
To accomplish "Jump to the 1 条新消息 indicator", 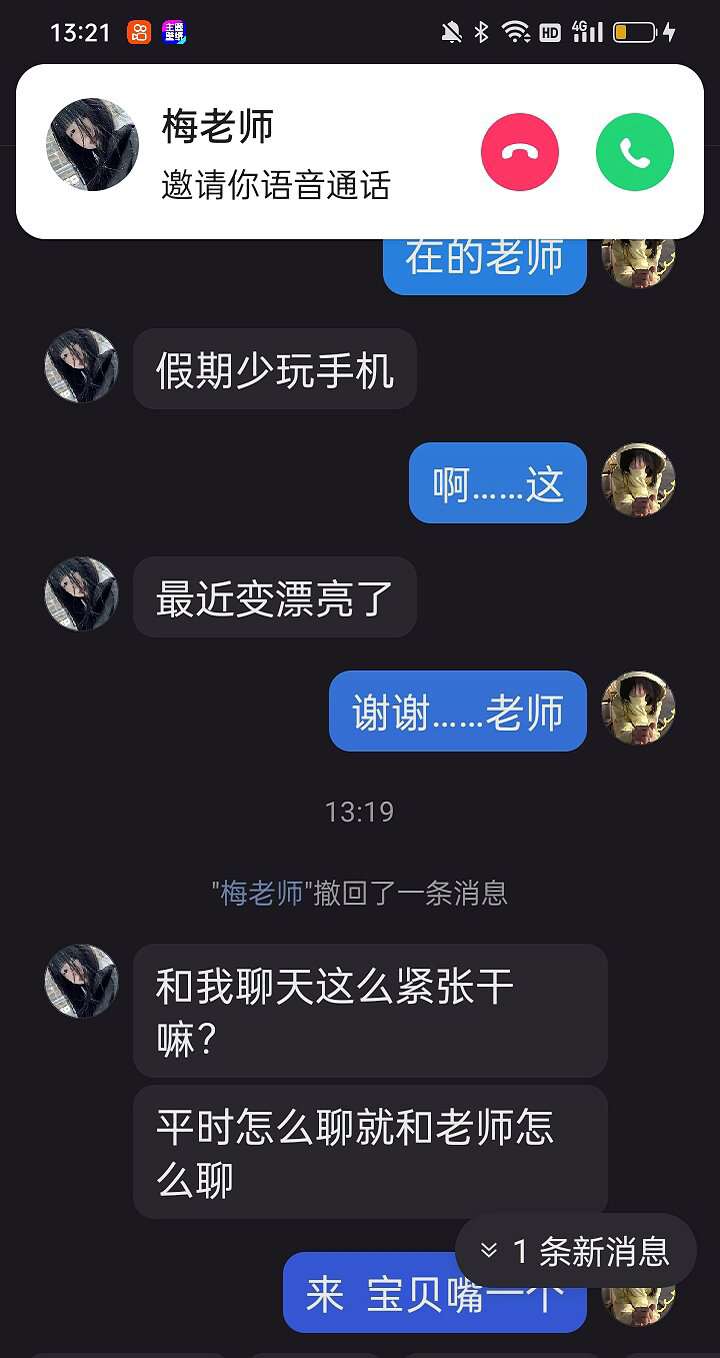I will [x=576, y=1251].
